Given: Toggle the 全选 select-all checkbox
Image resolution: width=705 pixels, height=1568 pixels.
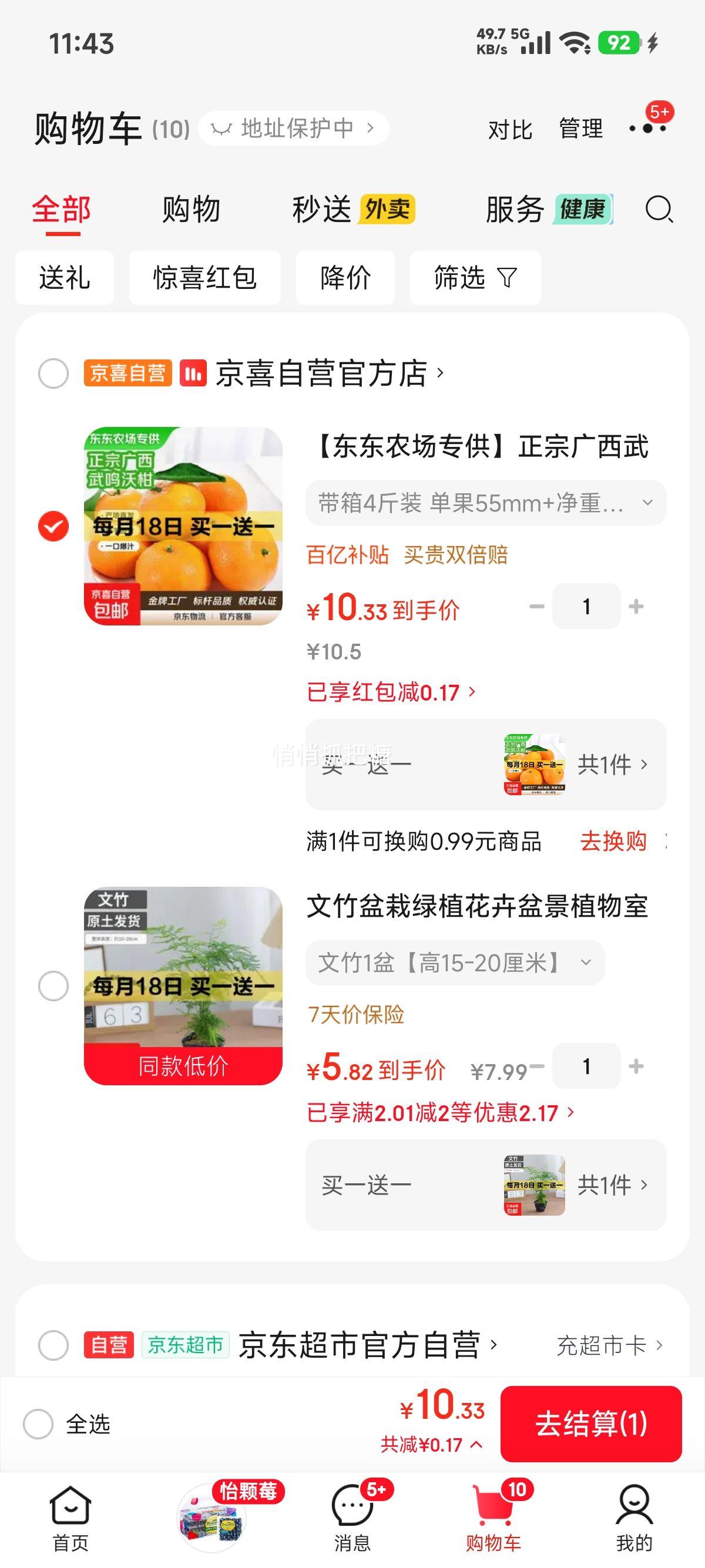Looking at the screenshot, I should coord(38,1424).
